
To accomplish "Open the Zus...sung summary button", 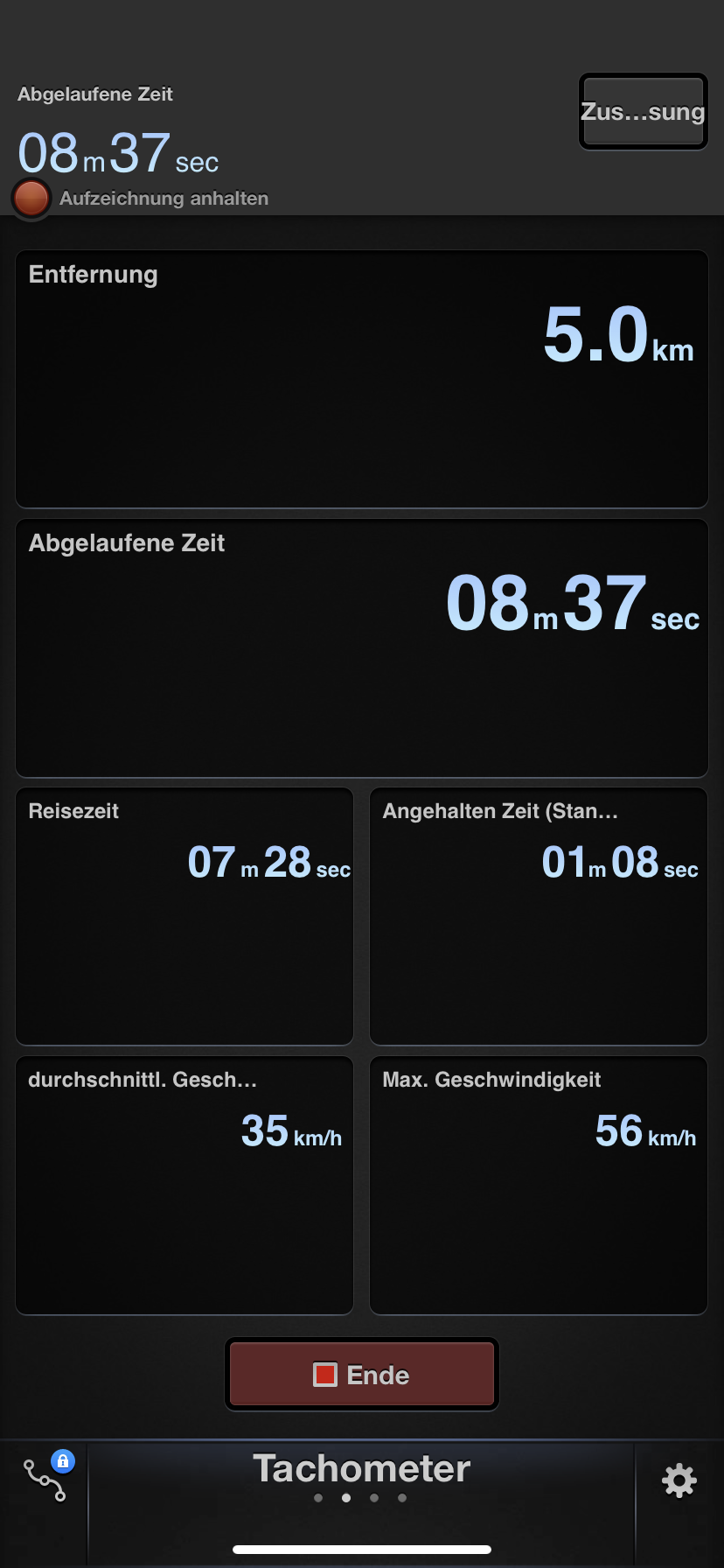I will point(643,111).
